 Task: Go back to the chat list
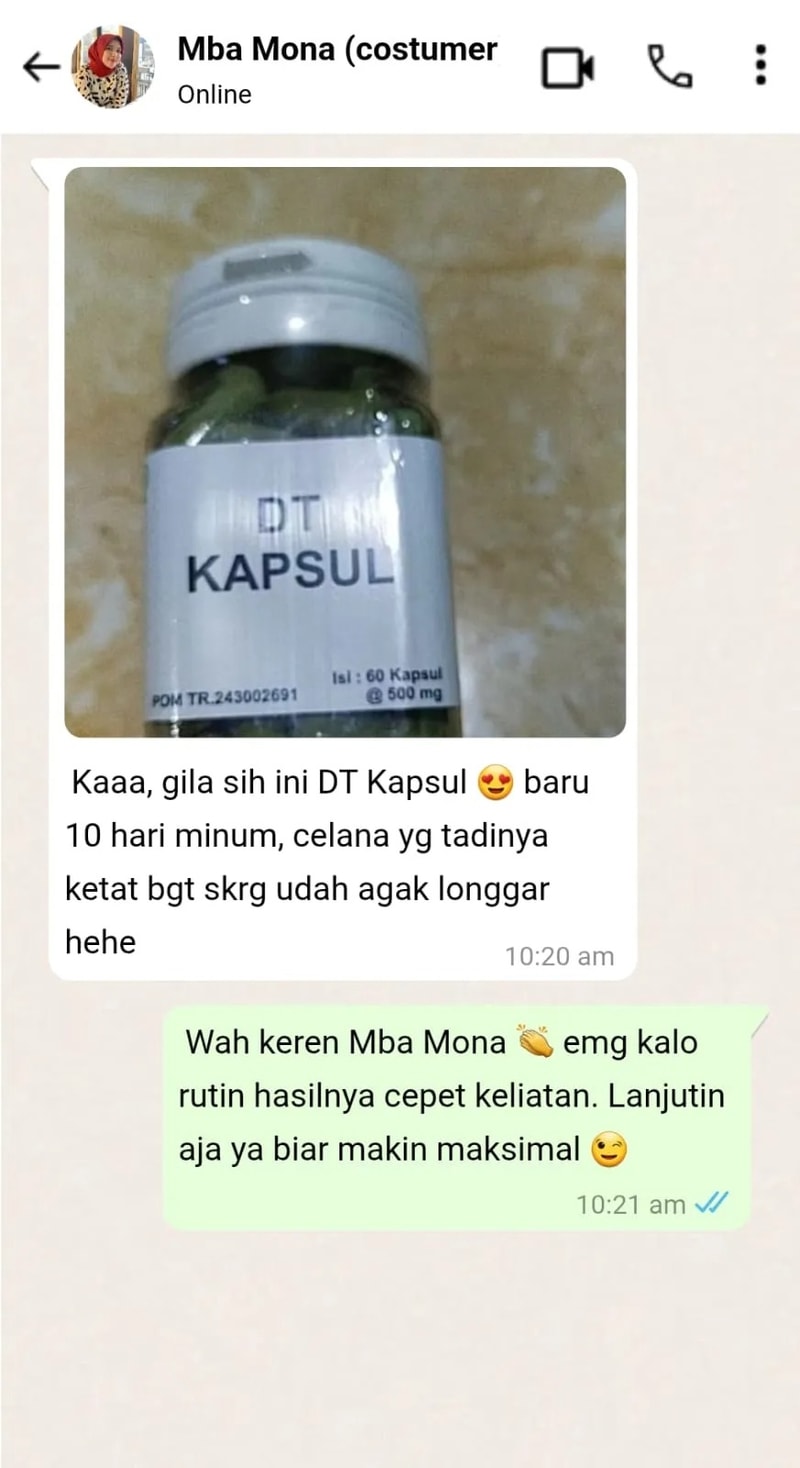pos(40,67)
